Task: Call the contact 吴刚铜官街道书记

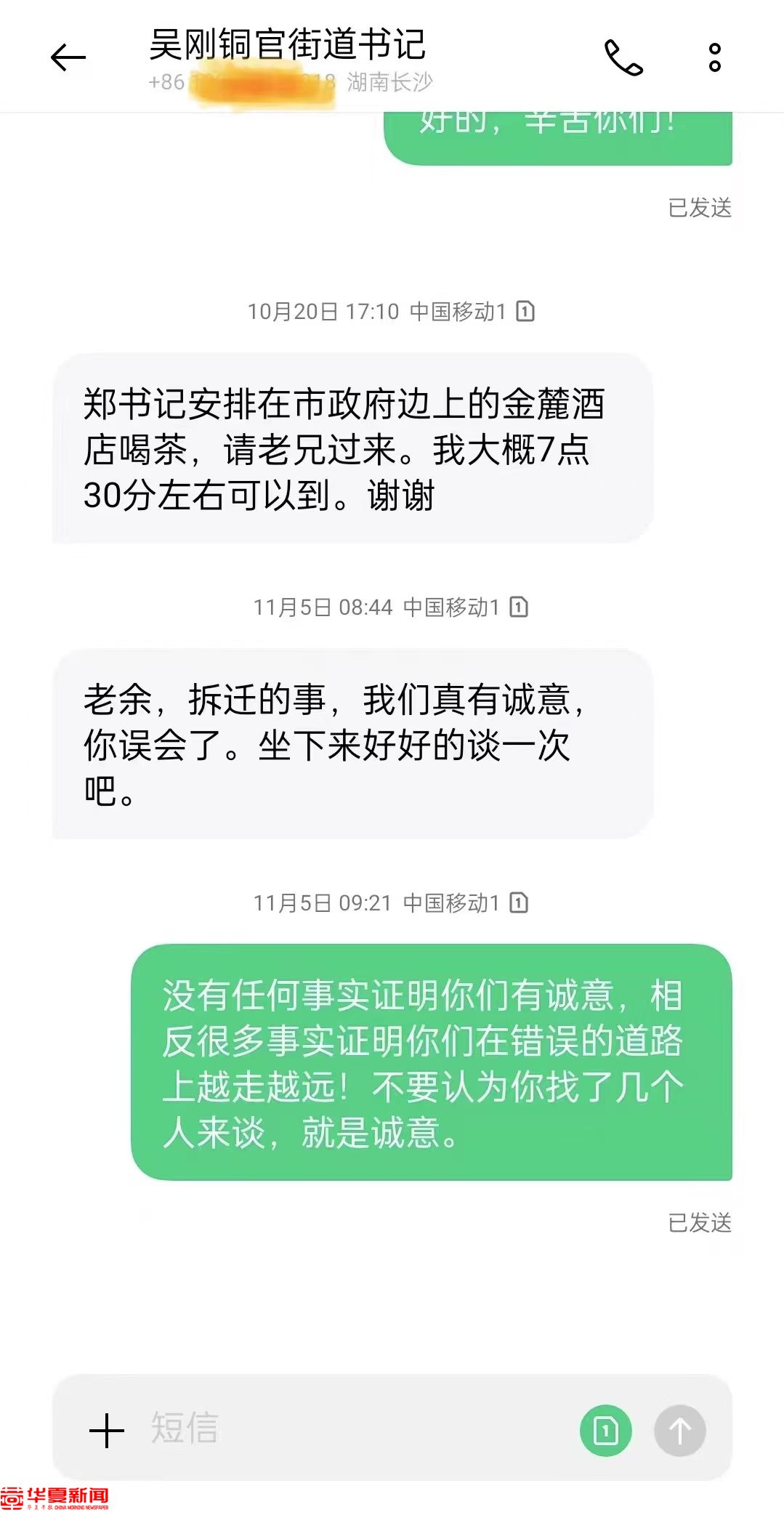Action: click(x=623, y=58)
